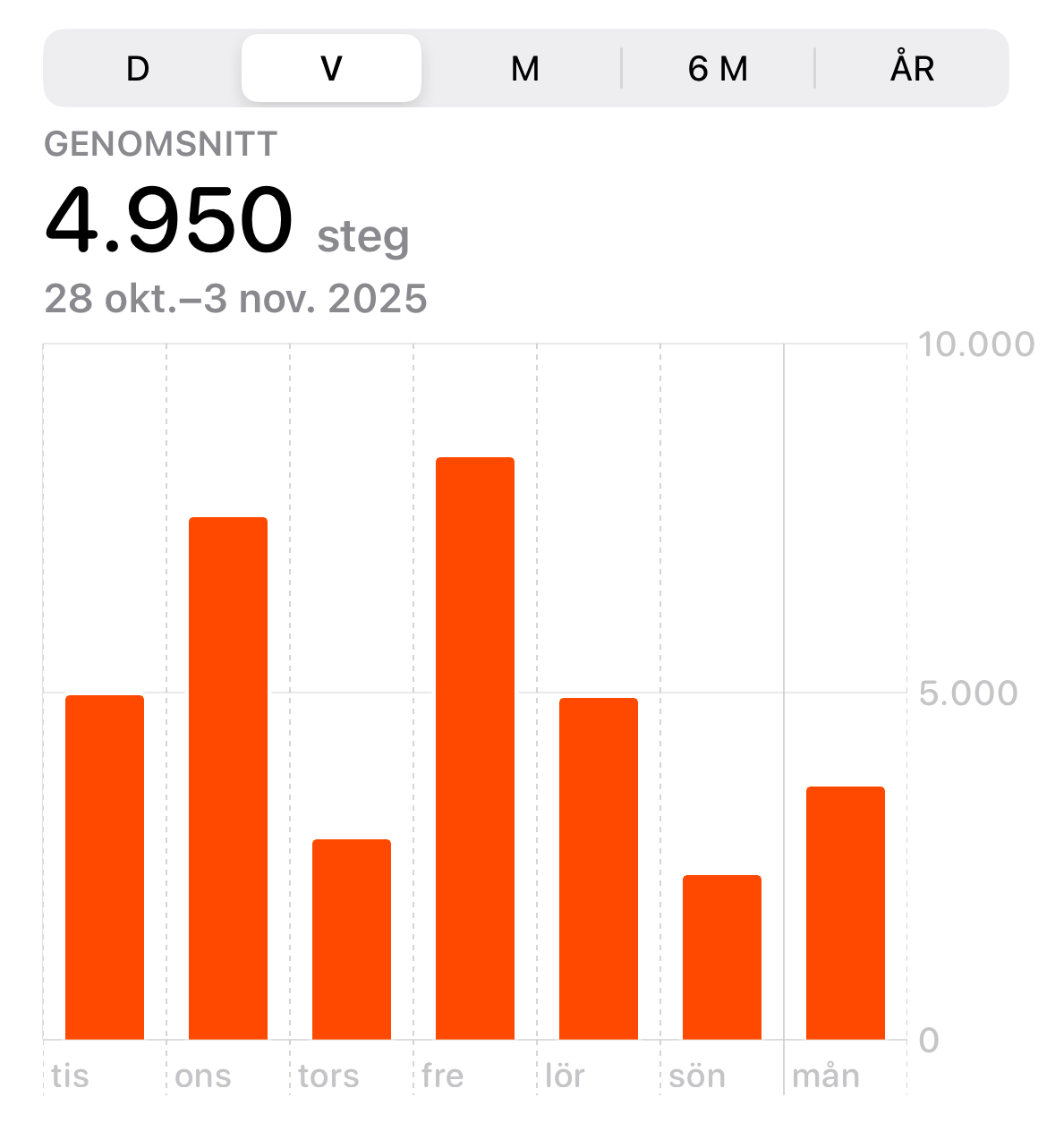1055x1148 pixels.
Task: Show the 6 M period
Action: click(718, 69)
